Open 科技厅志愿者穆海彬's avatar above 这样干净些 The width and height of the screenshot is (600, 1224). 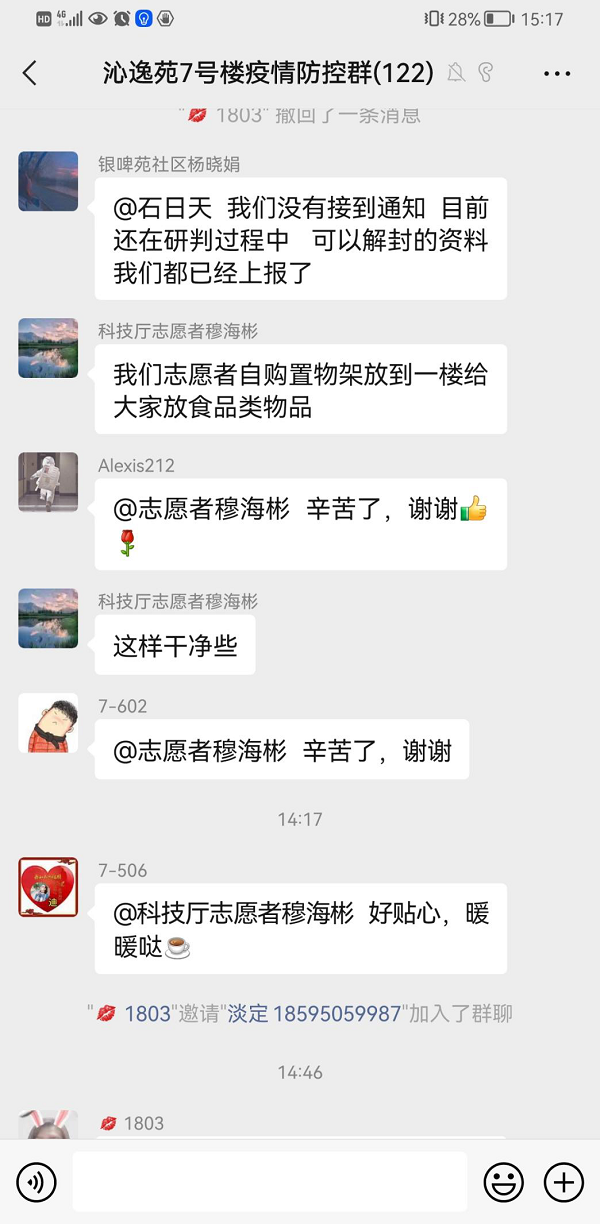[x=48, y=618]
